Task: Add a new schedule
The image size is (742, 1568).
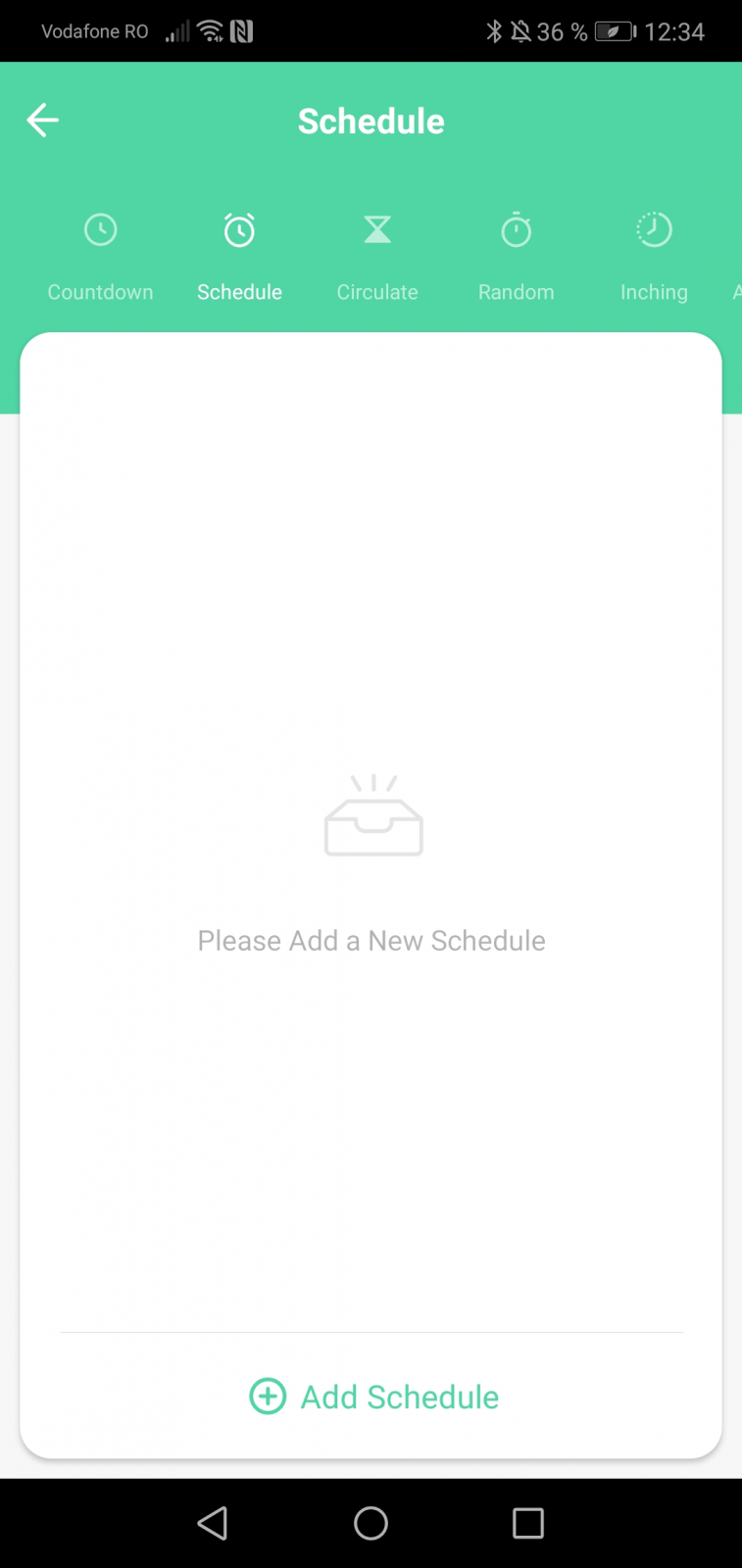Action: click(x=373, y=1396)
